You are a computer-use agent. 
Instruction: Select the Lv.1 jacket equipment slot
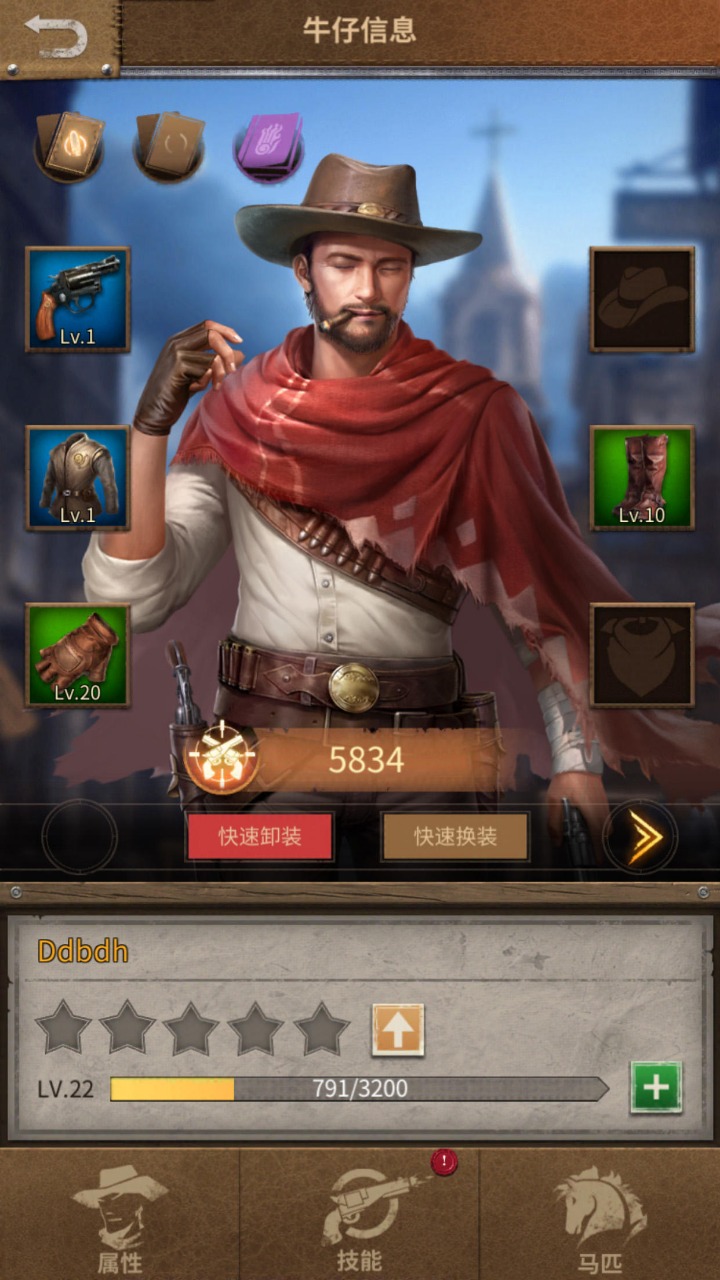tap(78, 477)
